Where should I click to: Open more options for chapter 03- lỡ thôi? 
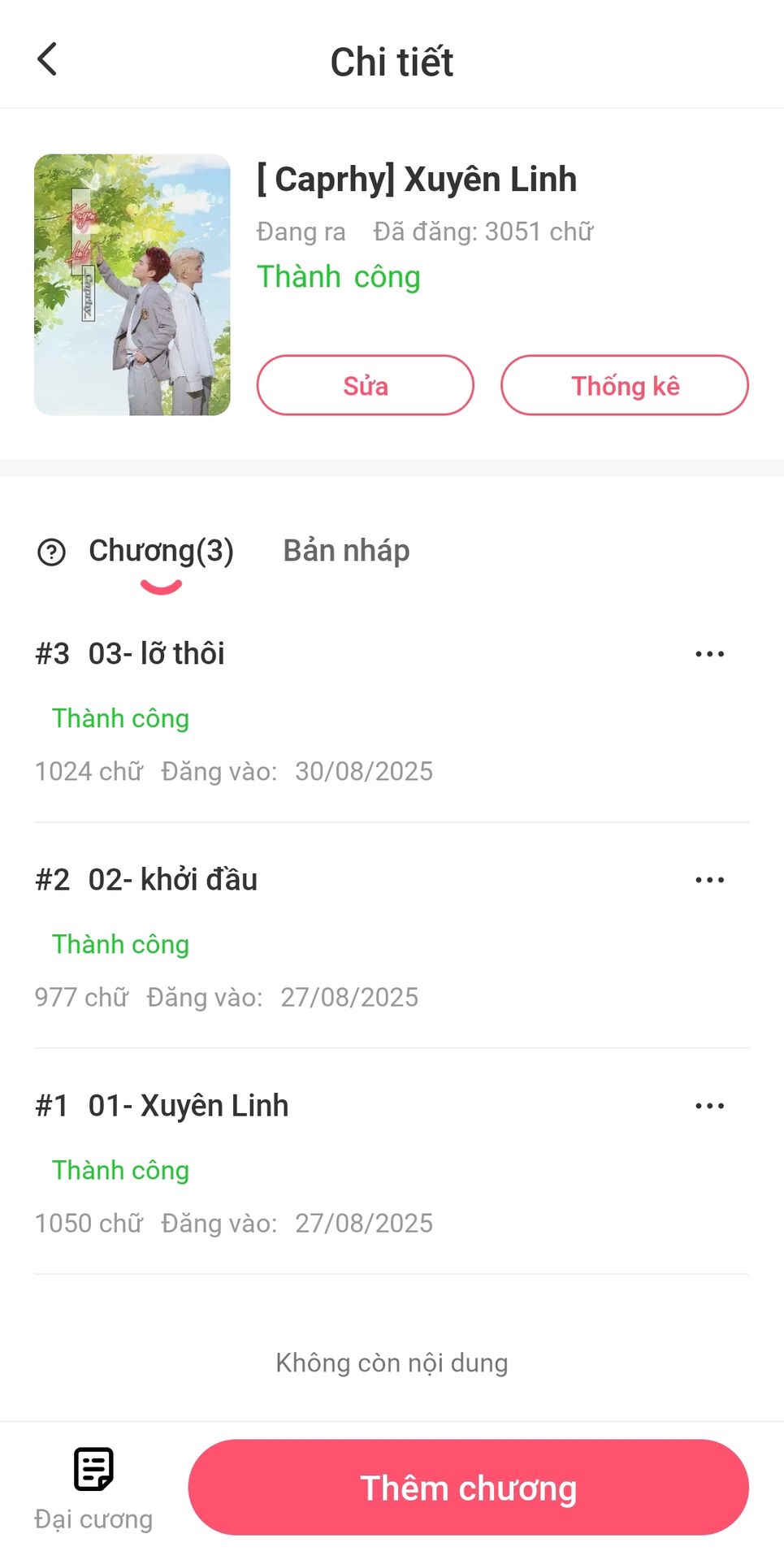click(709, 654)
